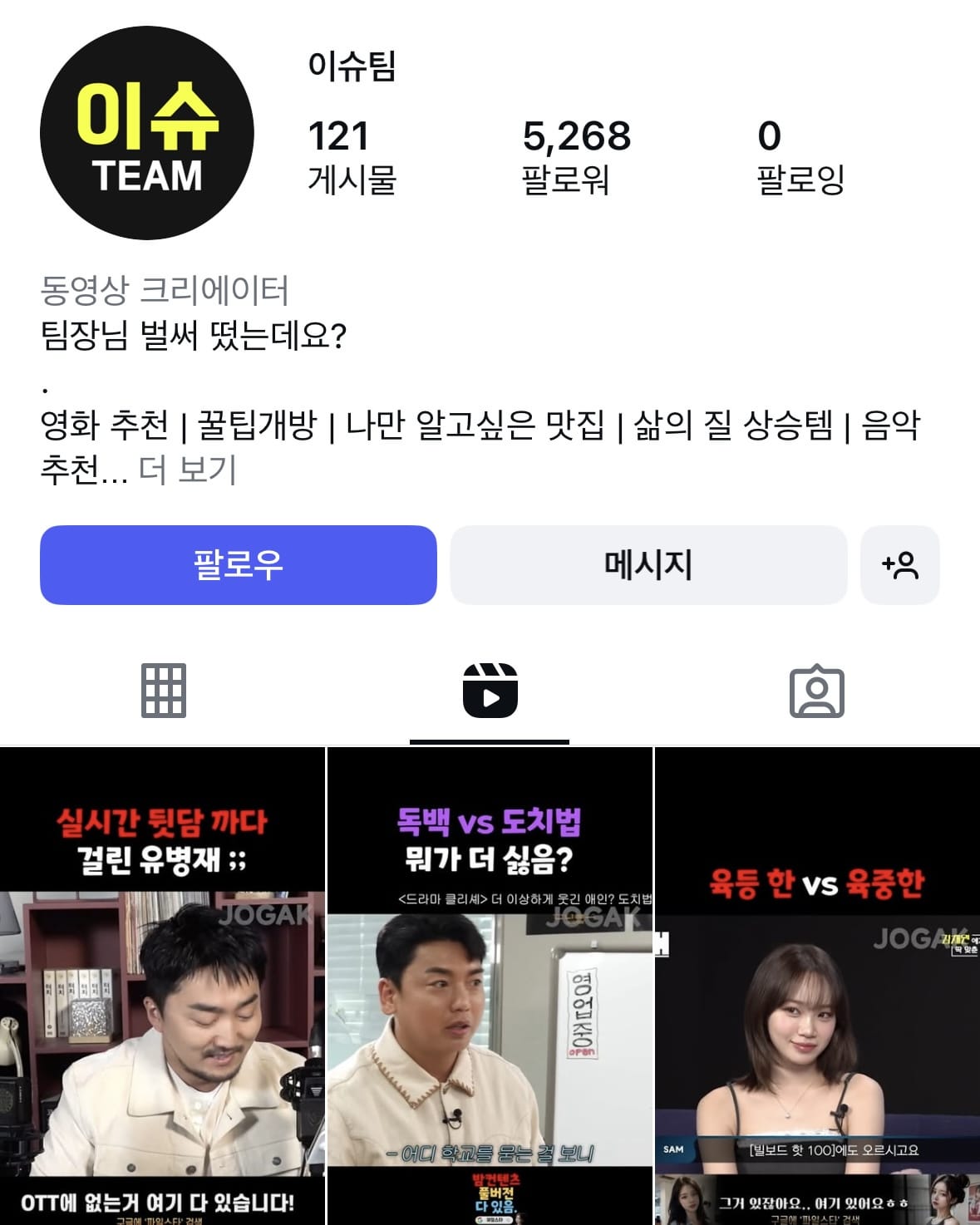Screen dimensions: 980x1225
Task: Play the reel 육등 한 vs 육중한
Action: click(817, 986)
